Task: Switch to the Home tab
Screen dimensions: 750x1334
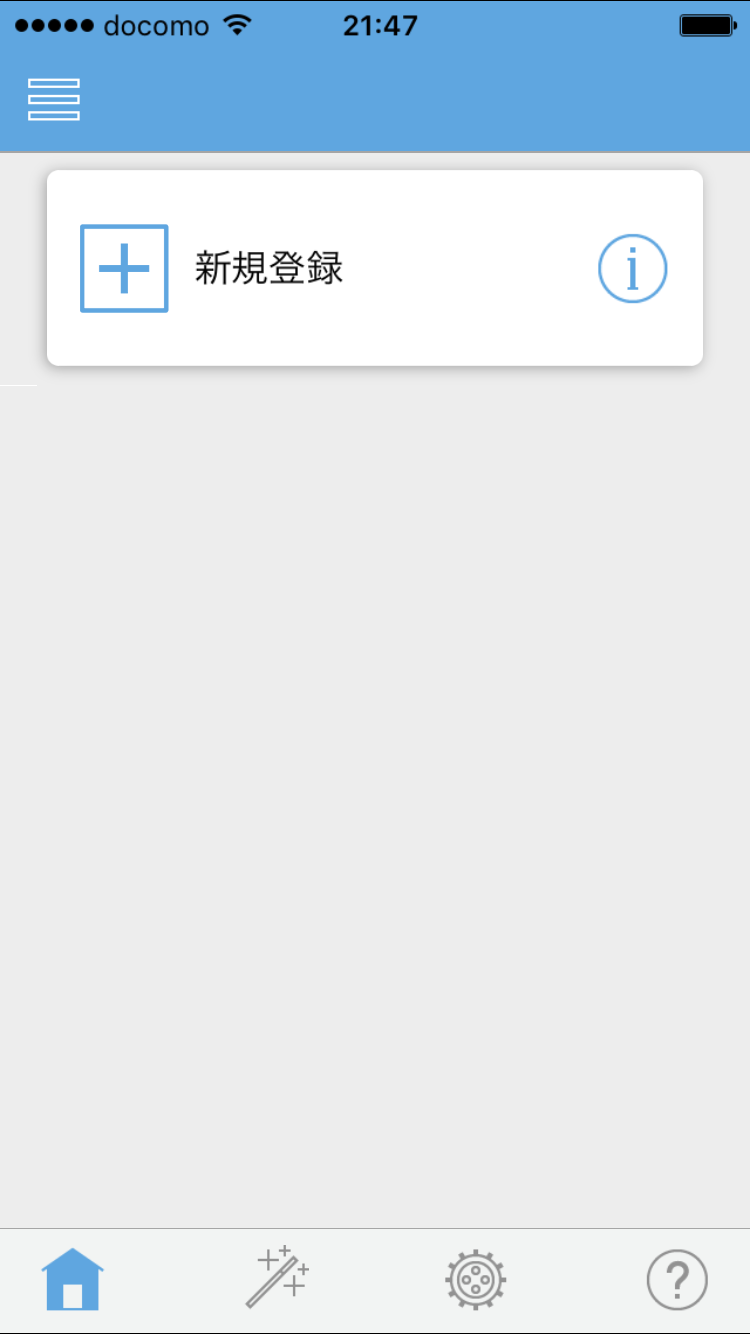Action: tap(72, 1279)
